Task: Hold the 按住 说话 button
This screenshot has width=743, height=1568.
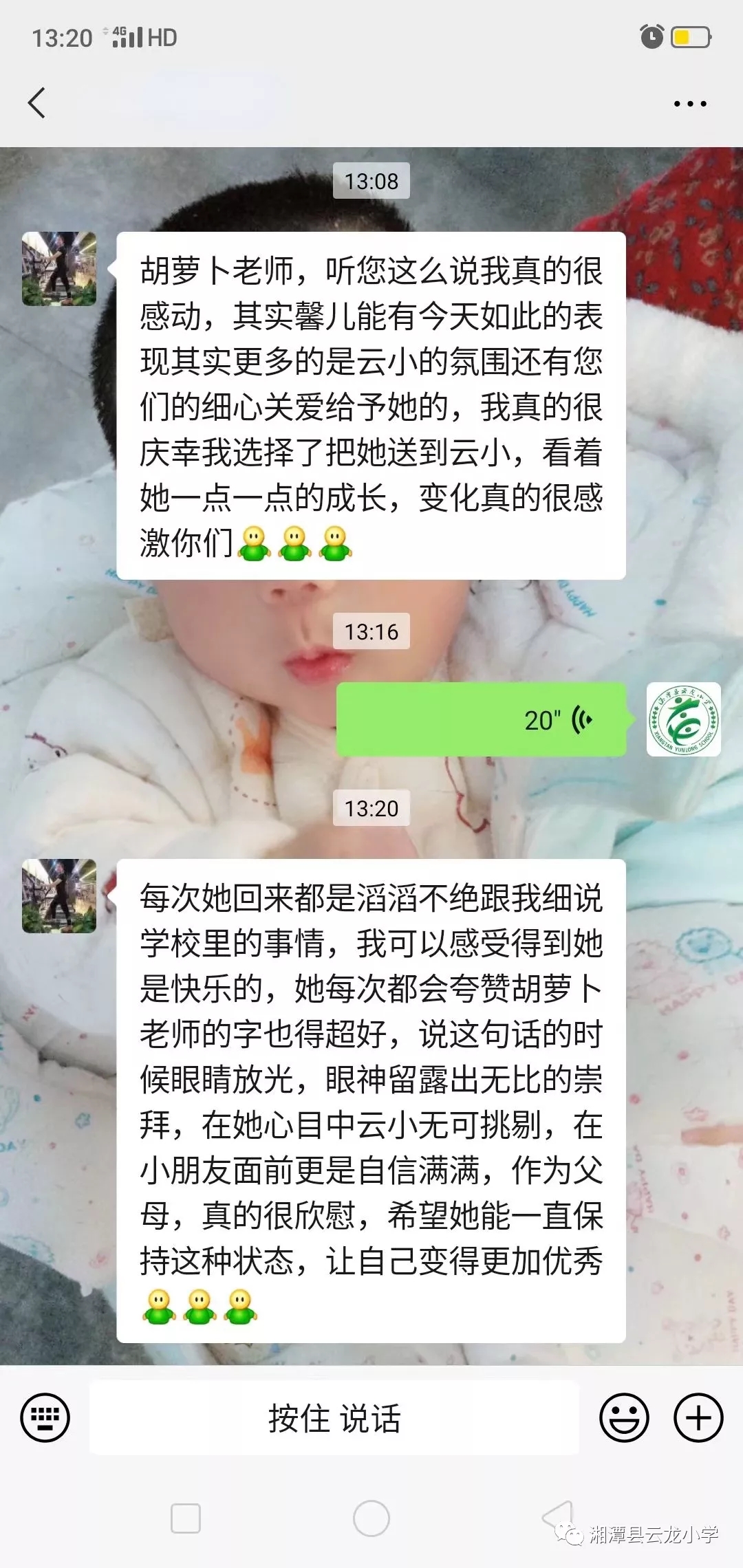Action: tap(334, 1417)
